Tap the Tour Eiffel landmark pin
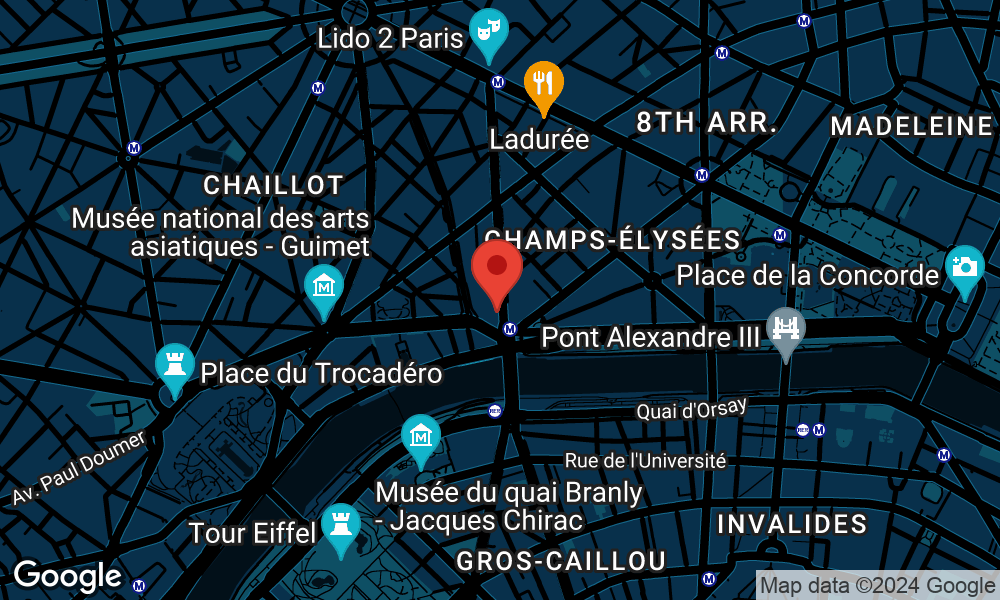This screenshot has height=600, width=1000. coord(341,526)
